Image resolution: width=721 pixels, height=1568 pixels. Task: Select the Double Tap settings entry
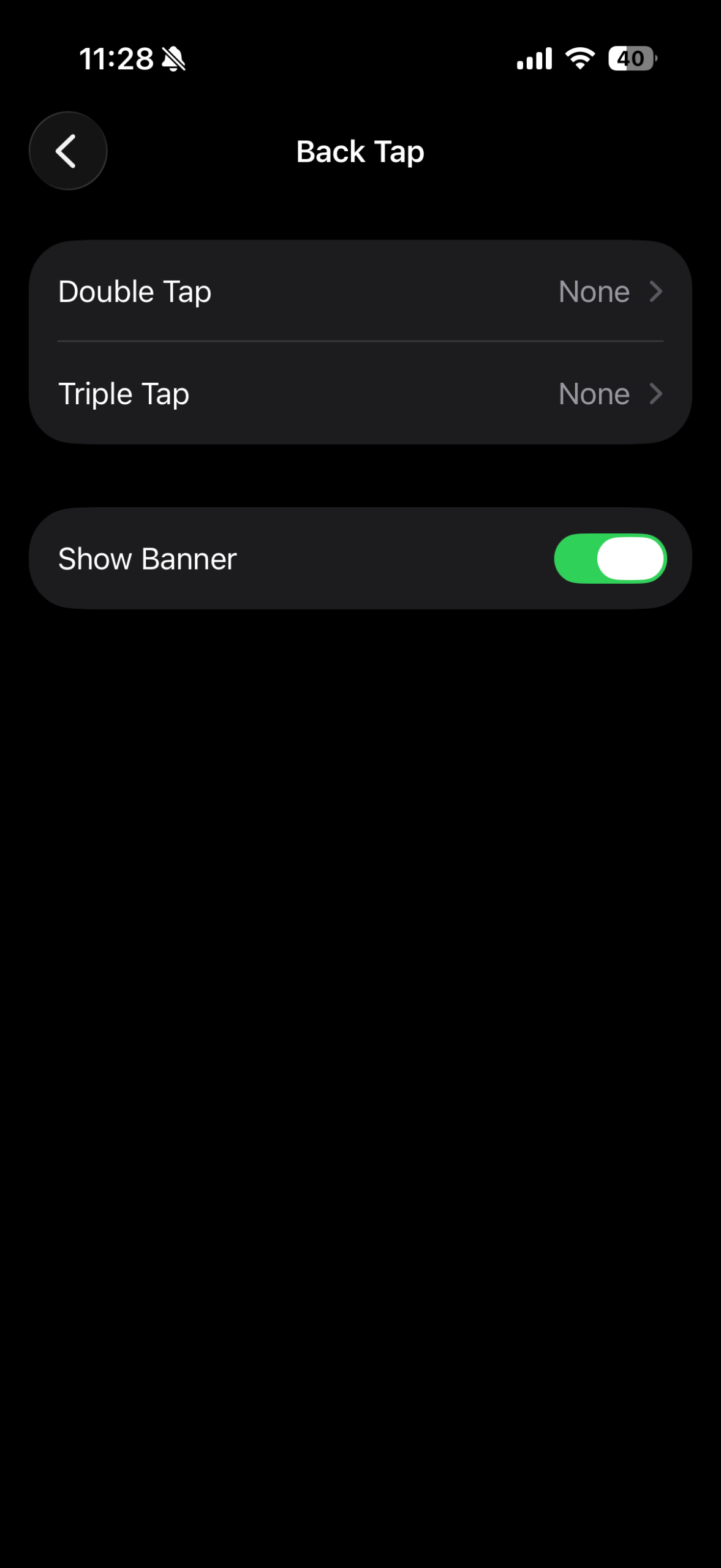[x=135, y=292]
